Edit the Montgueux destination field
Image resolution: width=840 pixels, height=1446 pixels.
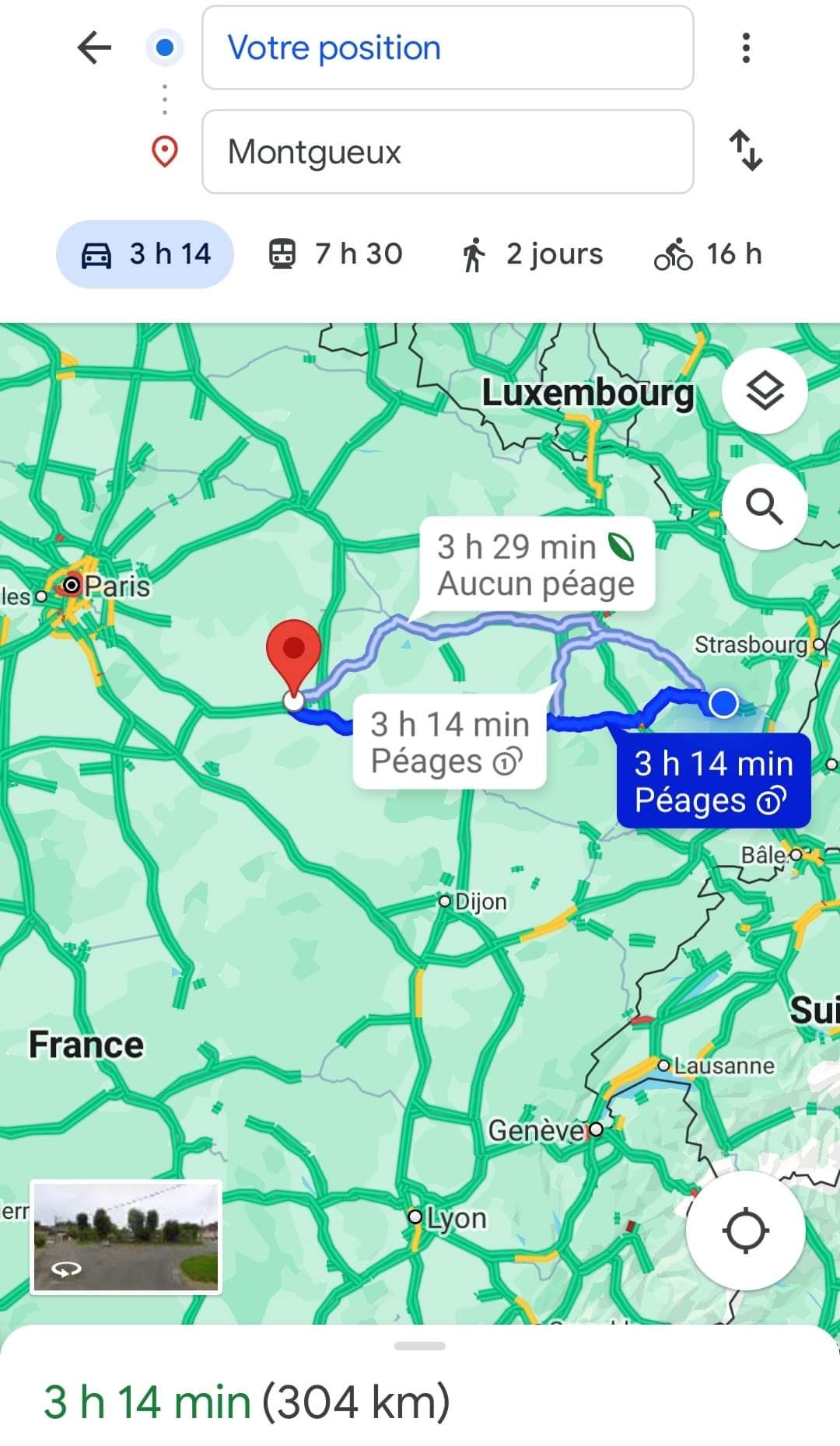coord(447,152)
